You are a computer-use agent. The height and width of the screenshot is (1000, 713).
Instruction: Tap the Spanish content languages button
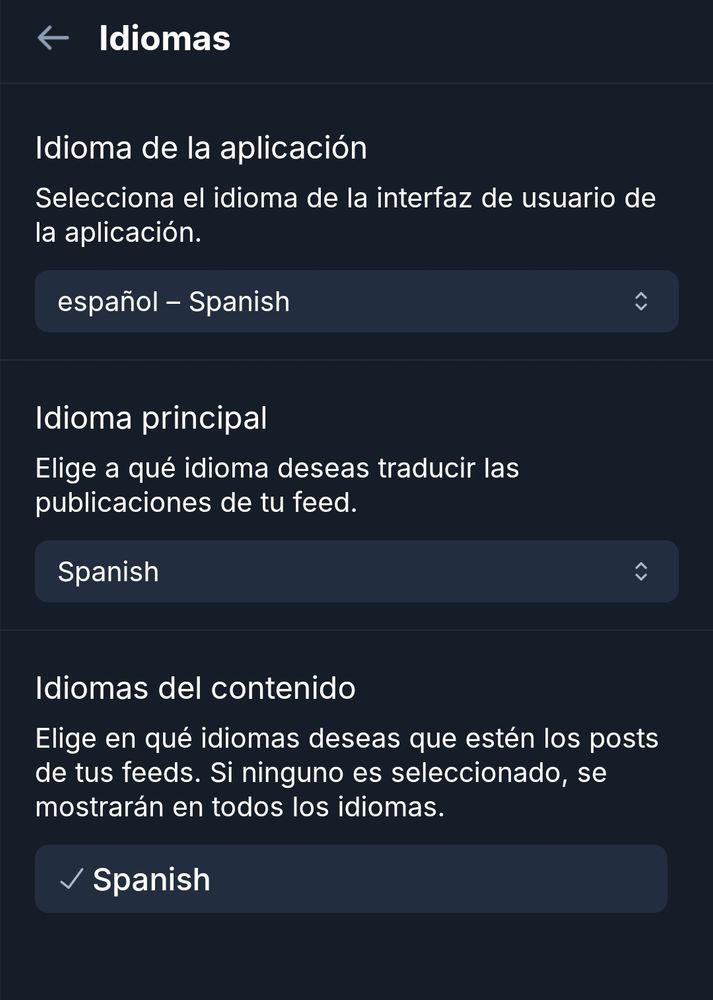tap(350, 879)
